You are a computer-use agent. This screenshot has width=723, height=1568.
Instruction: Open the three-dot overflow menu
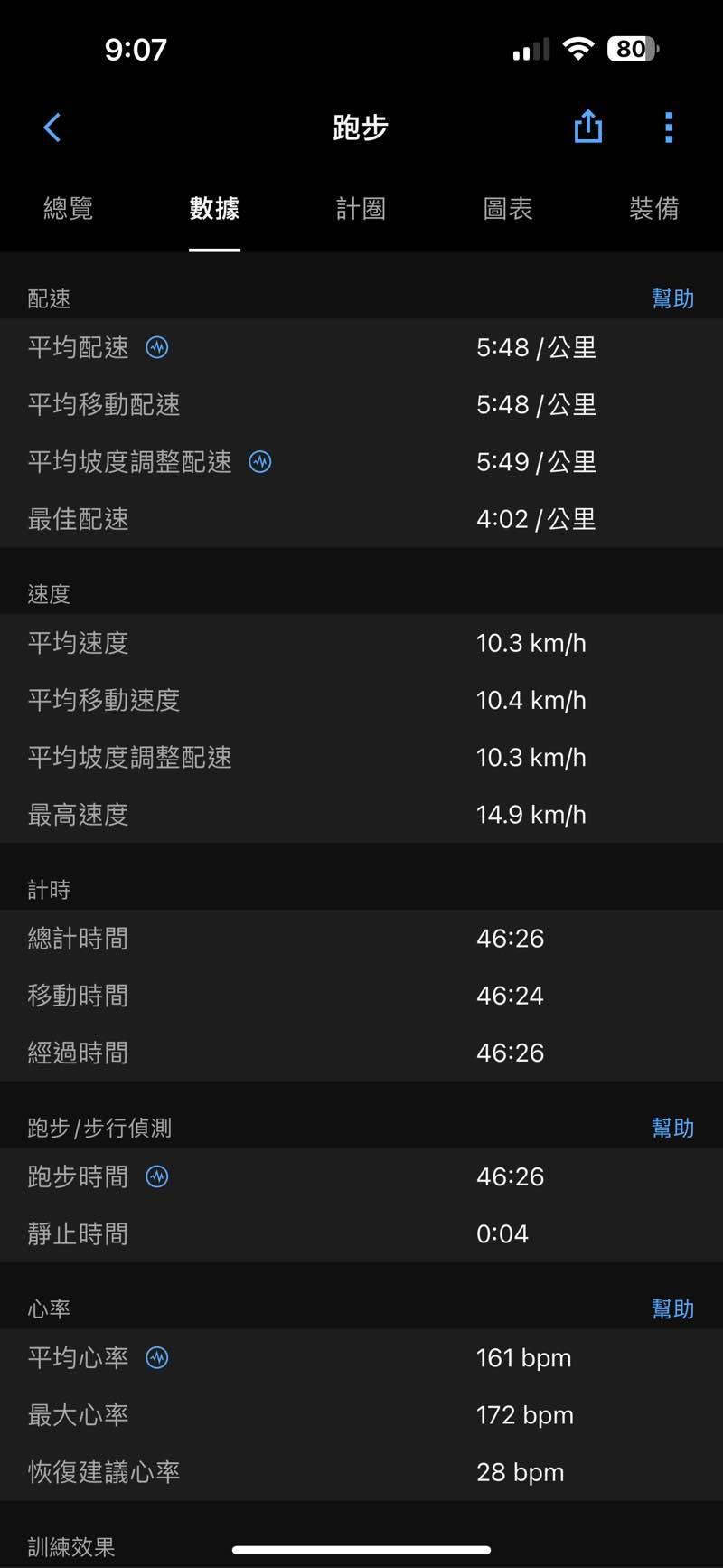coord(669,128)
